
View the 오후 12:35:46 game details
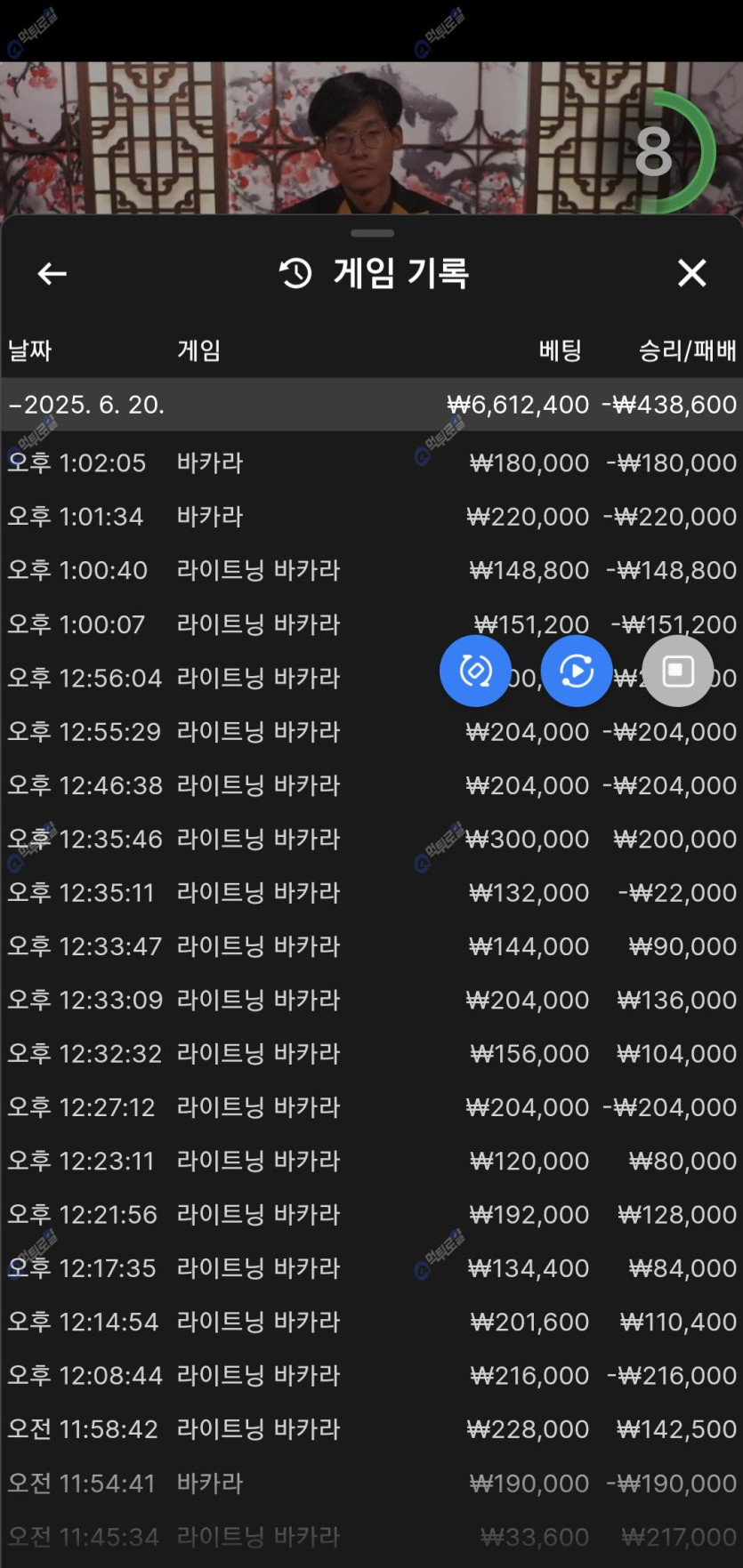tap(371, 839)
